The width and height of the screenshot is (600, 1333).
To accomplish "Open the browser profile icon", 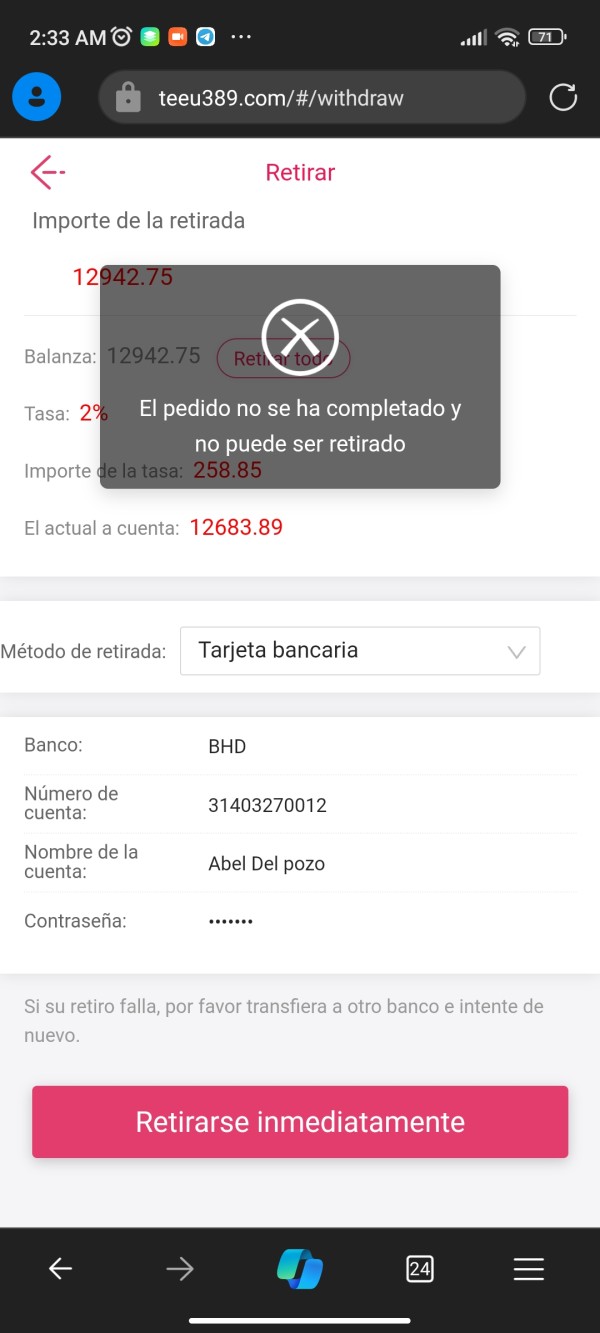I will click(37, 97).
